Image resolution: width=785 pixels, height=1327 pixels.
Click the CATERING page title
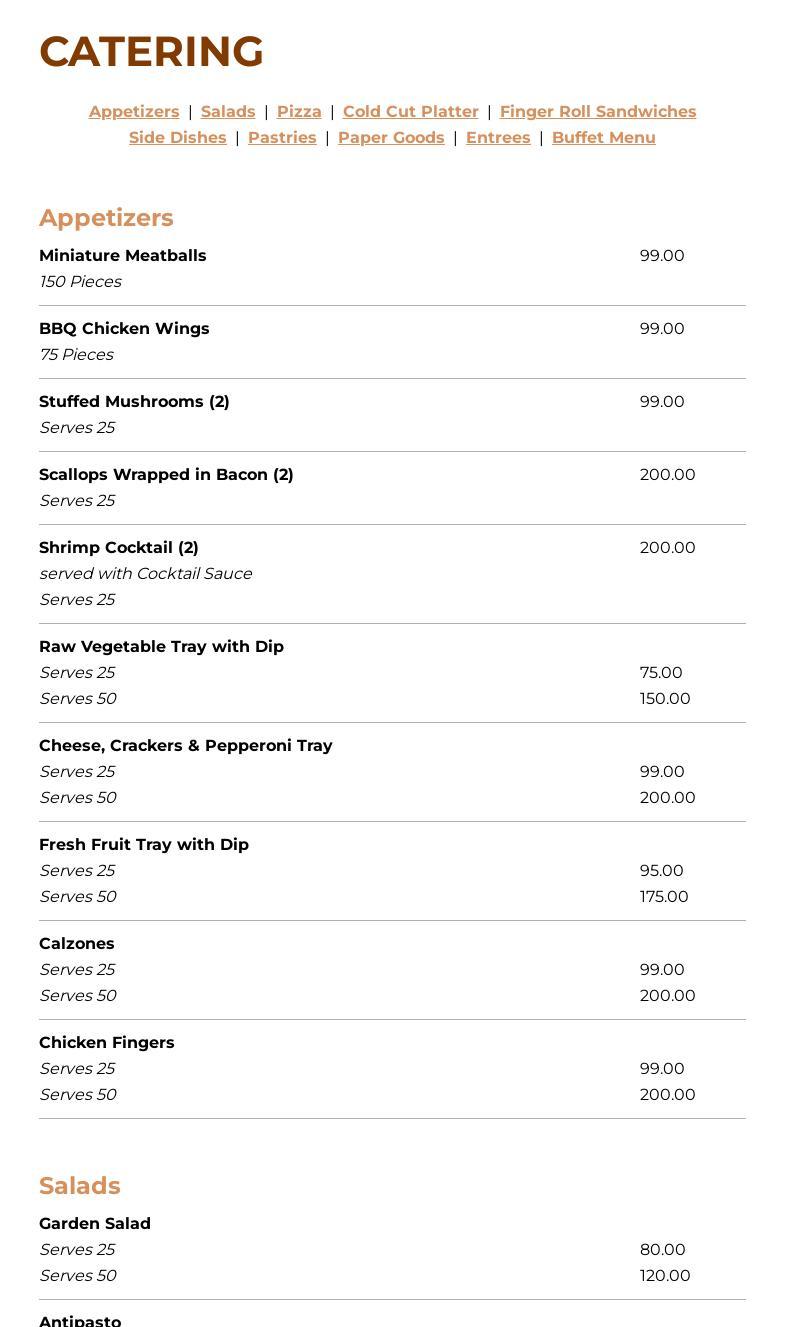151,51
